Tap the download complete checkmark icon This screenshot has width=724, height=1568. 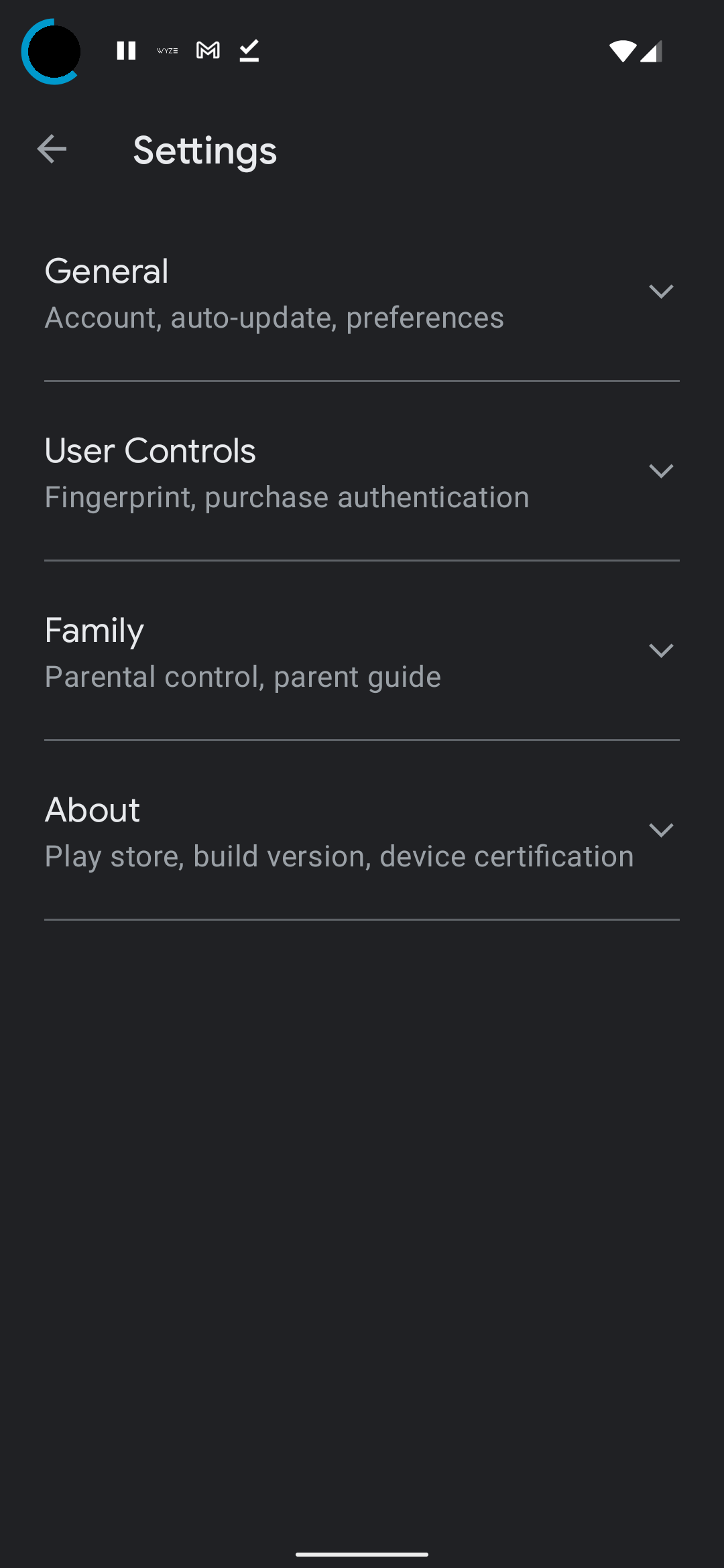coord(249,50)
